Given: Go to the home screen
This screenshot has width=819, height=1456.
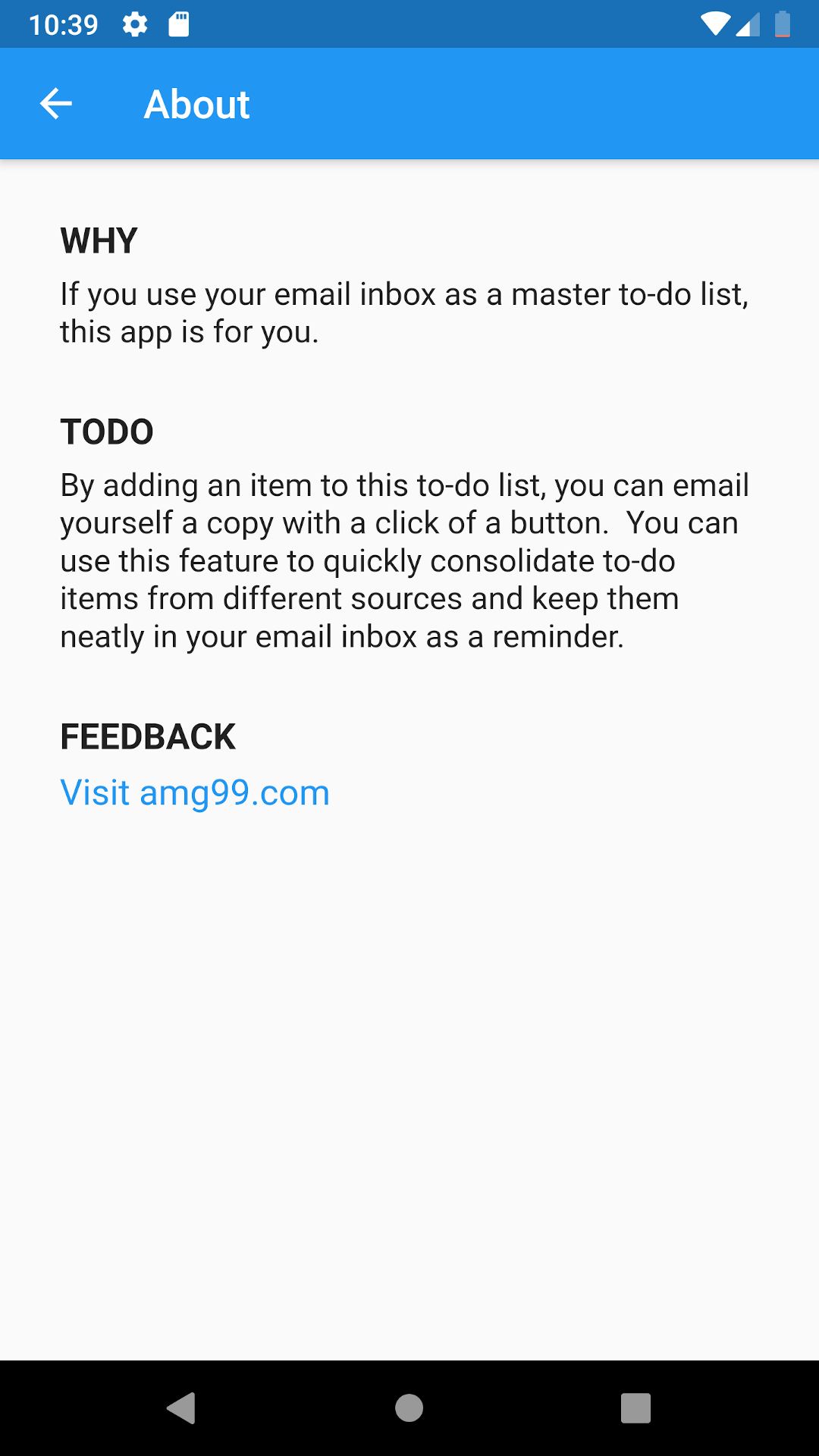Looking at the screenshot, I should point(409,1408).
